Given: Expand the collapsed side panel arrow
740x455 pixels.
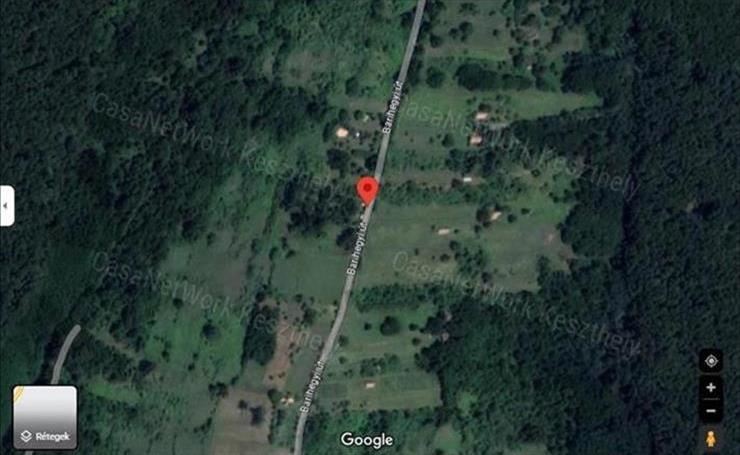Looking at the screenshot, I should pyautogui.click(x=6, y=205).
